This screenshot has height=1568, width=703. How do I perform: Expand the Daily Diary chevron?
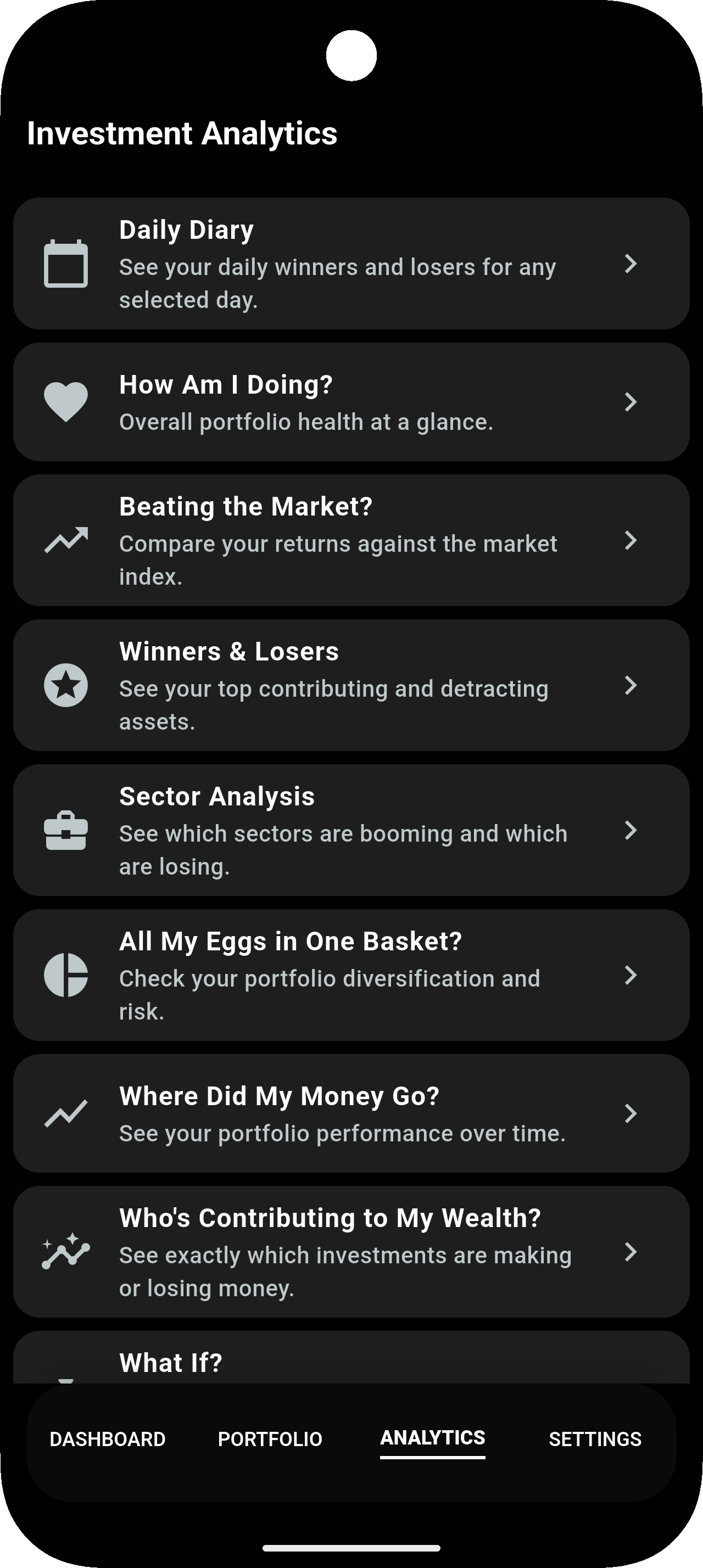pyautogui.click(x=631, y=264)
